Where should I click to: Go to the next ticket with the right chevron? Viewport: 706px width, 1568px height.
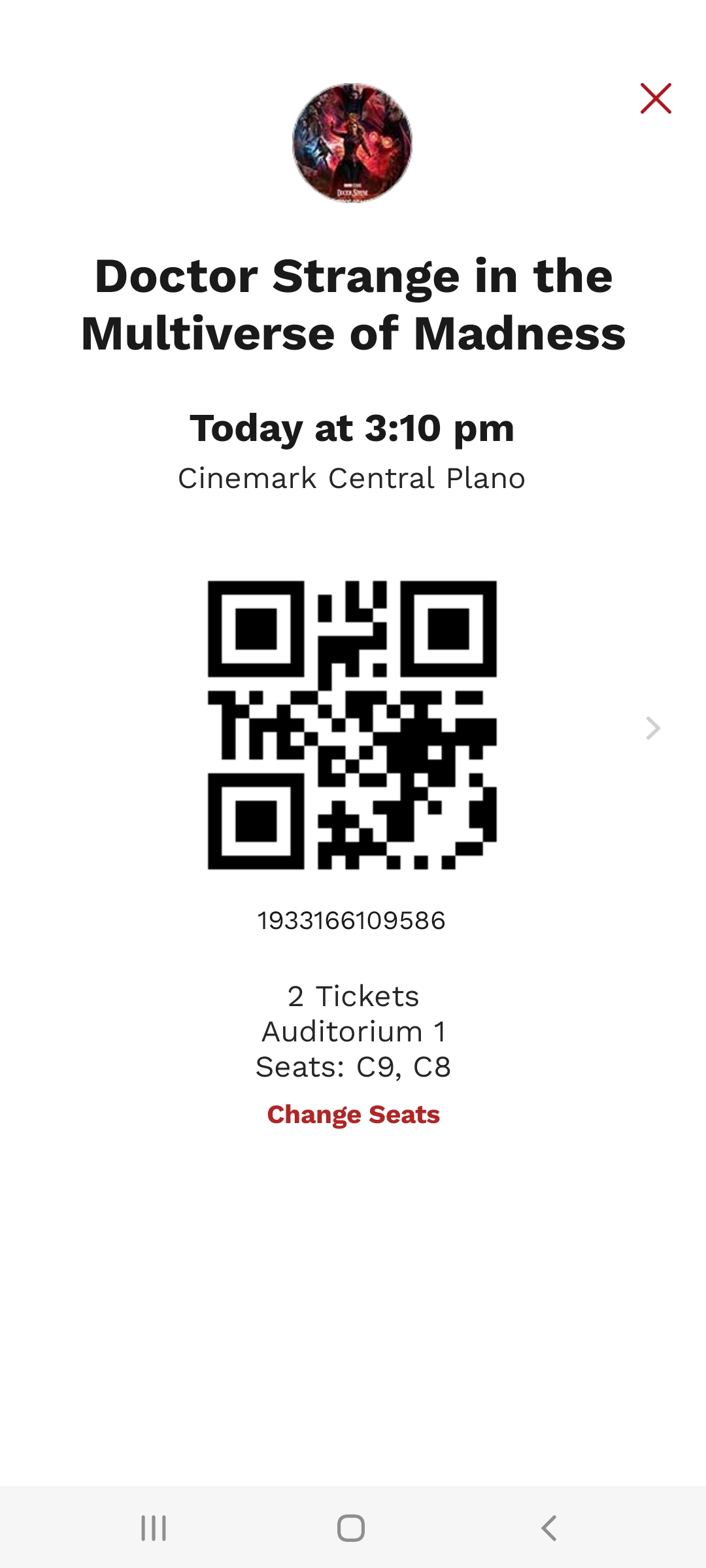click(x=653, y=728)
